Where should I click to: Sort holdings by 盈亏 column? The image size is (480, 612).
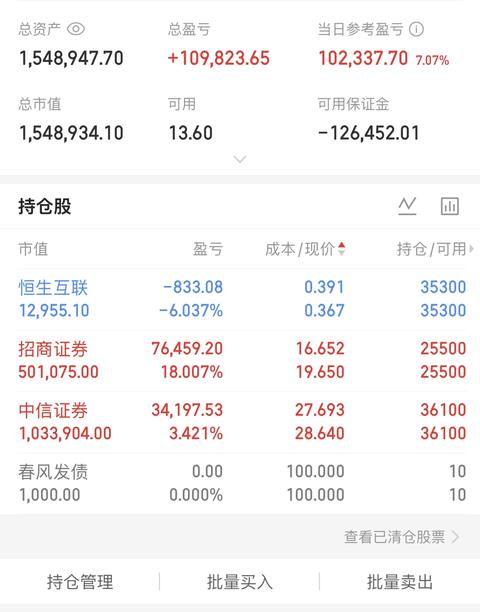[208, 249]
